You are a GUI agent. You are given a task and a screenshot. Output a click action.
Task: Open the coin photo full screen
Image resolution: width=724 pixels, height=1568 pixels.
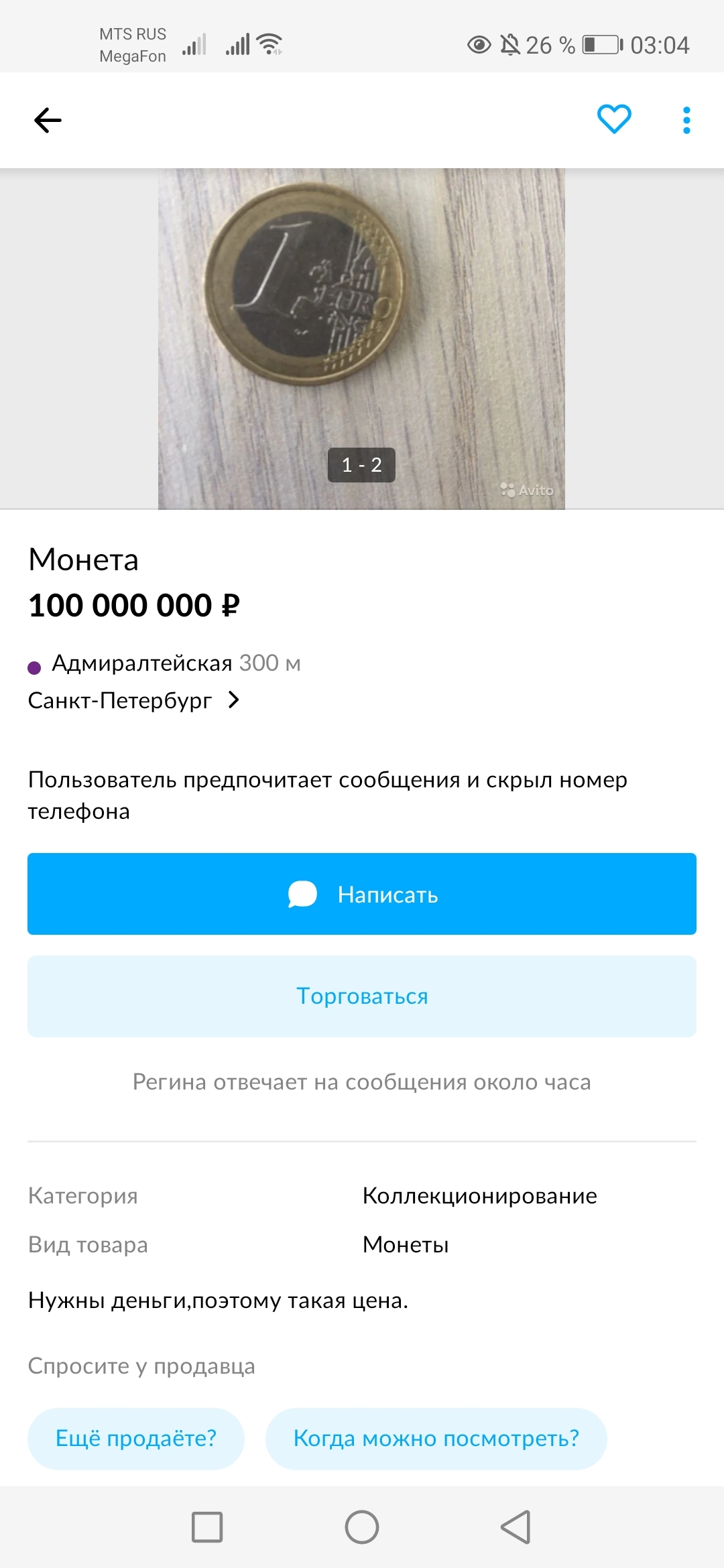pyautogui.click(x=361, y=338)
